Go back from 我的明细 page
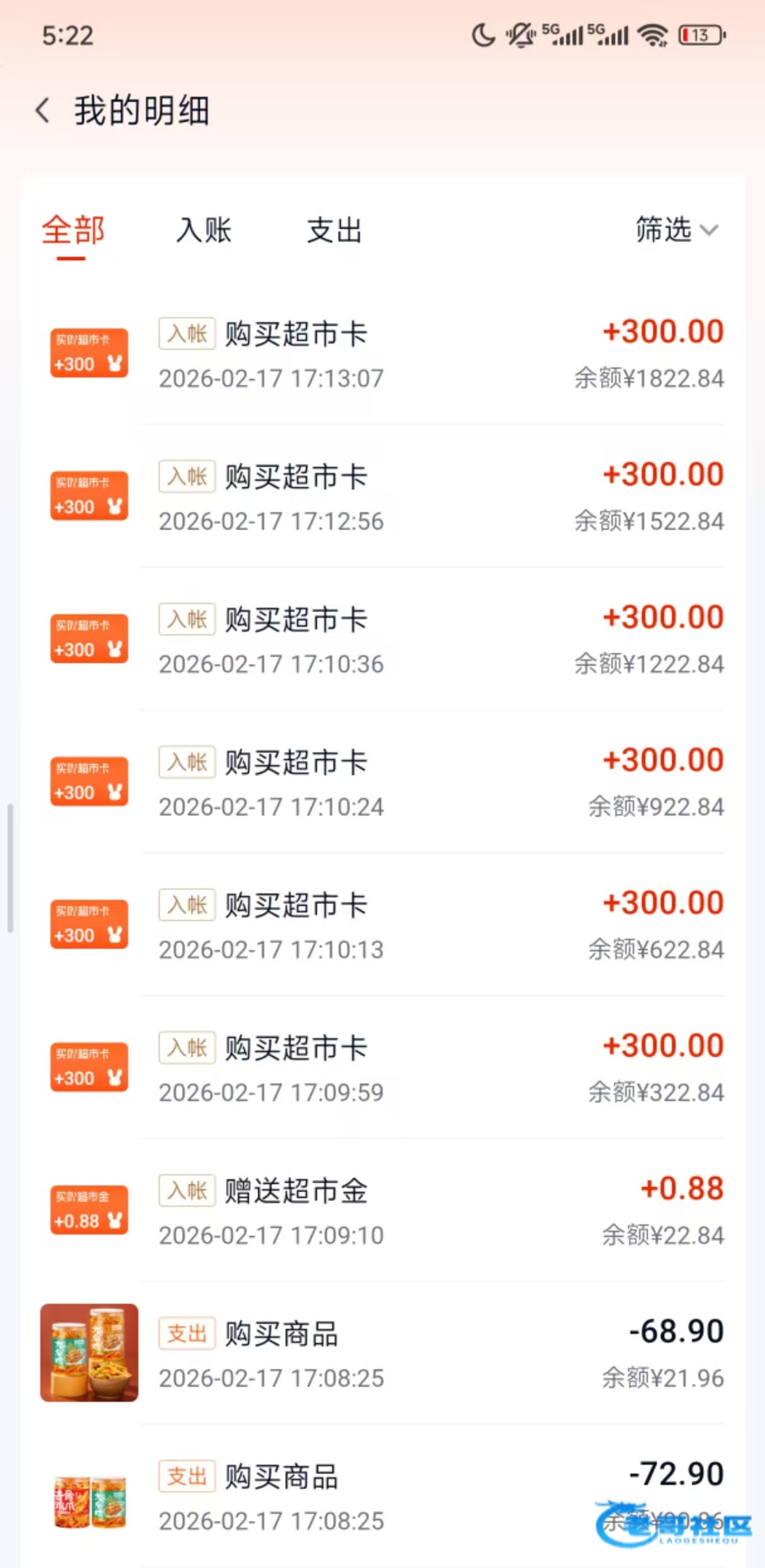This screenshot has height=1568, width=765. (x=43, y=111)
